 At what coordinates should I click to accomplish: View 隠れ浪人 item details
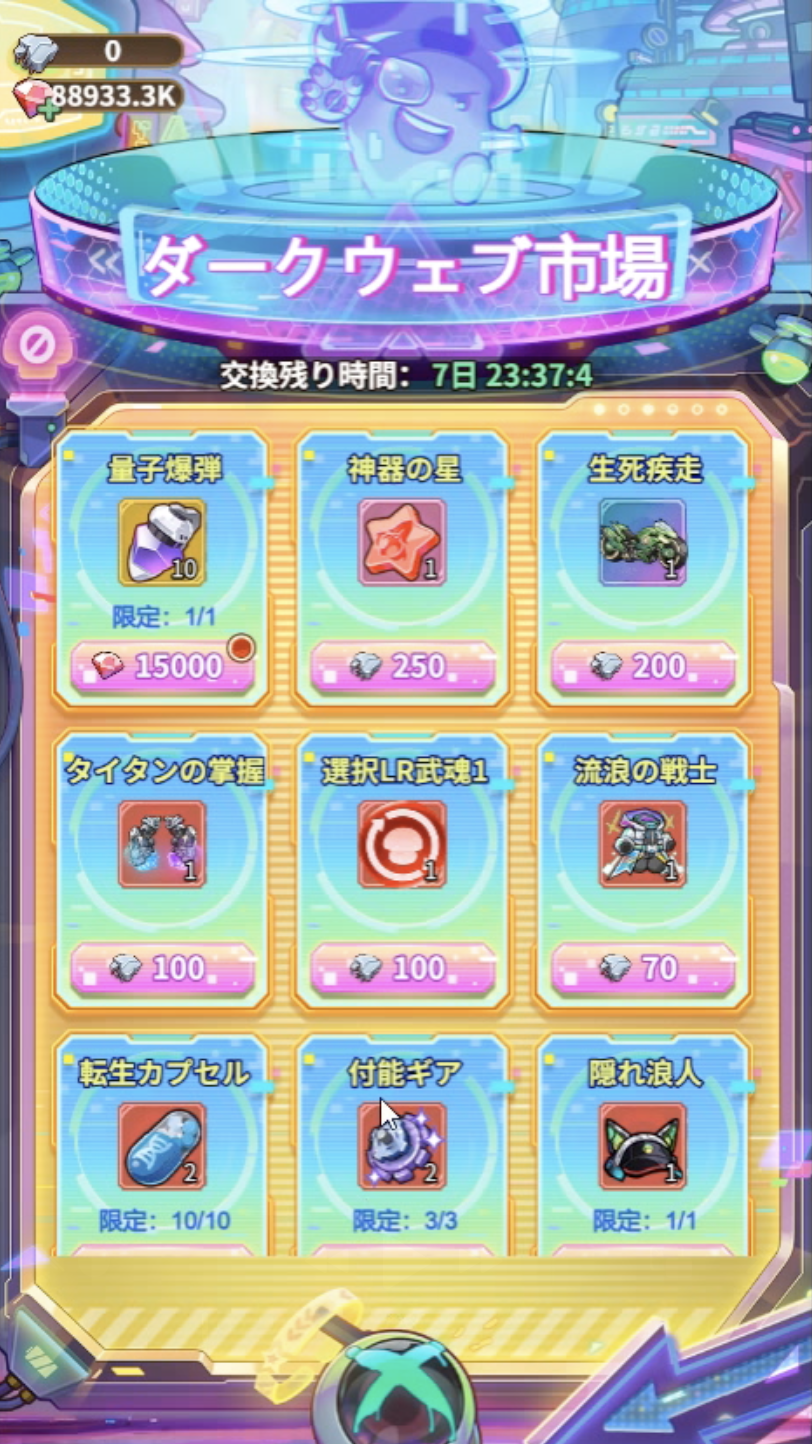click(643, 1146)
